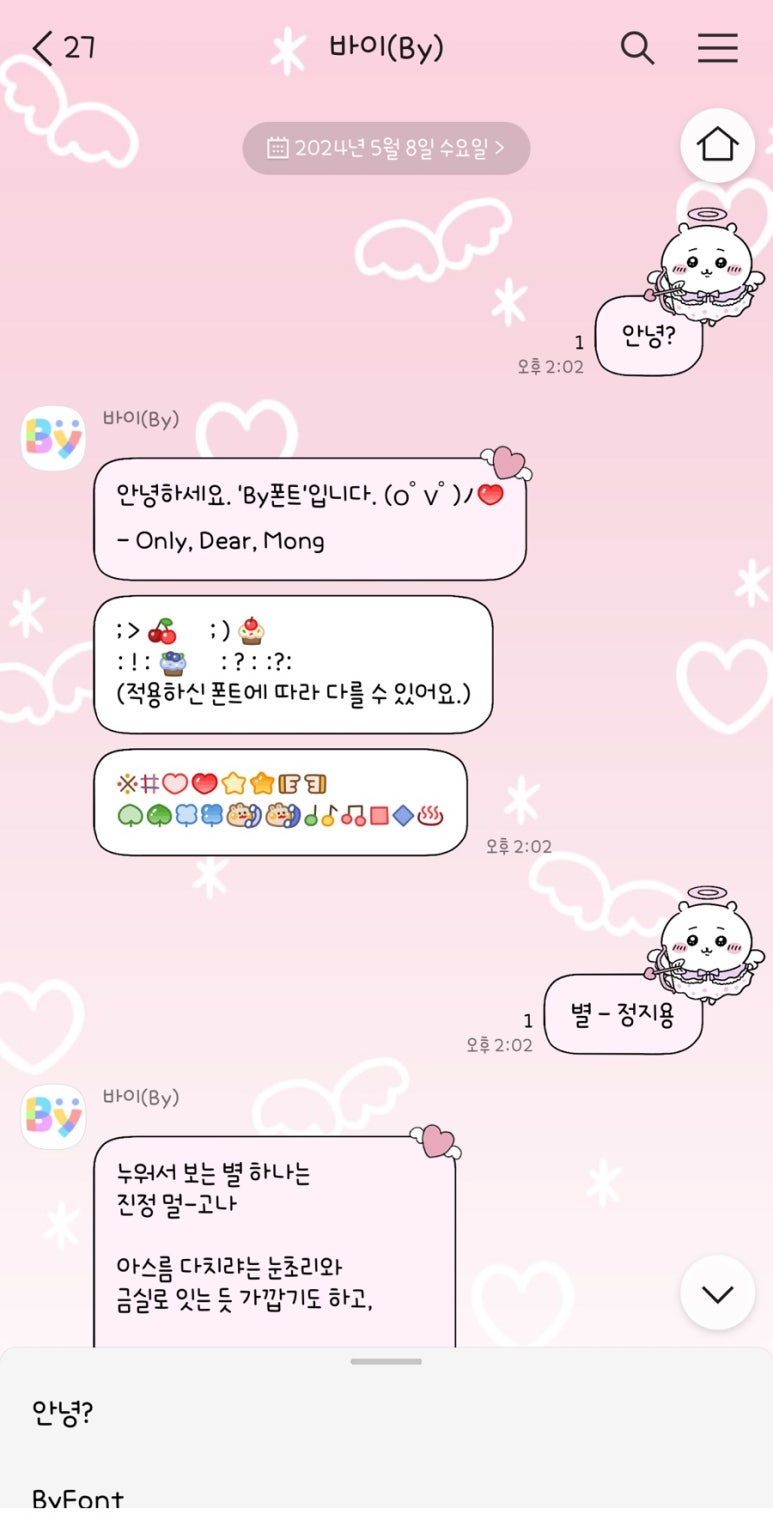Go back from the 바이(By) chat

(x=44, y=48)
